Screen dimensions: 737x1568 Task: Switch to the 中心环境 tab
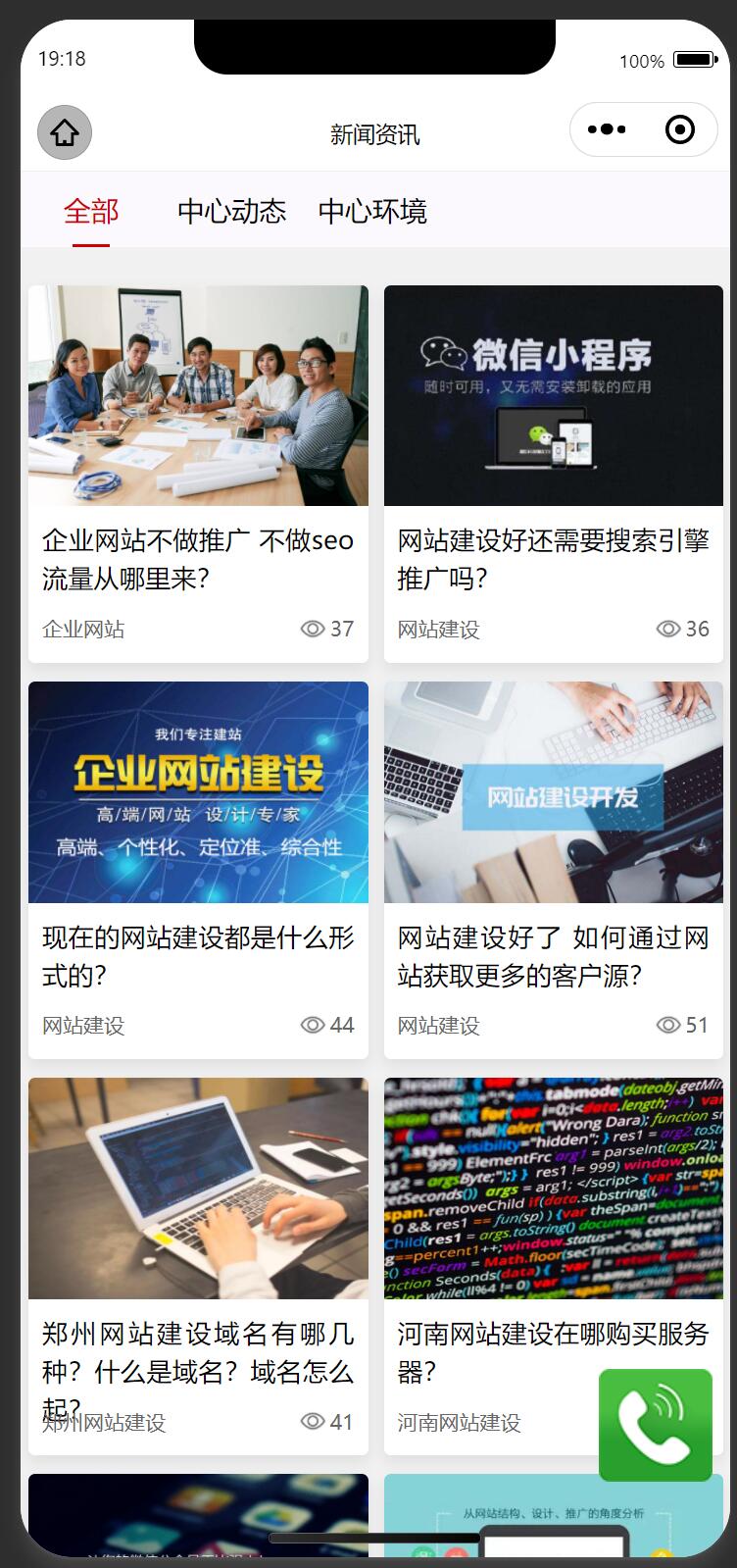tap(373, 211)
